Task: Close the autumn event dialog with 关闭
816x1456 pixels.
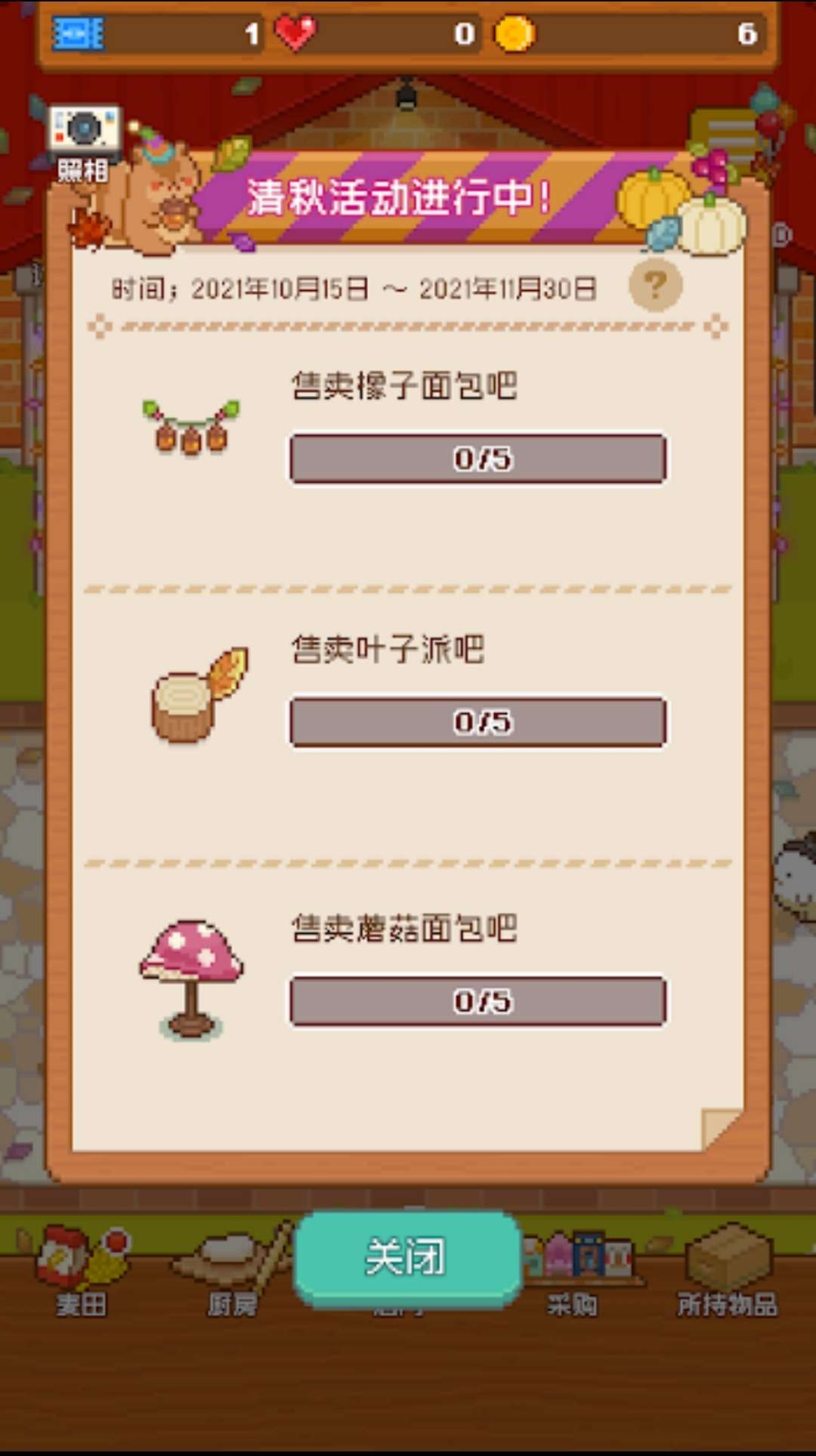Action: tap(407, 1256)
